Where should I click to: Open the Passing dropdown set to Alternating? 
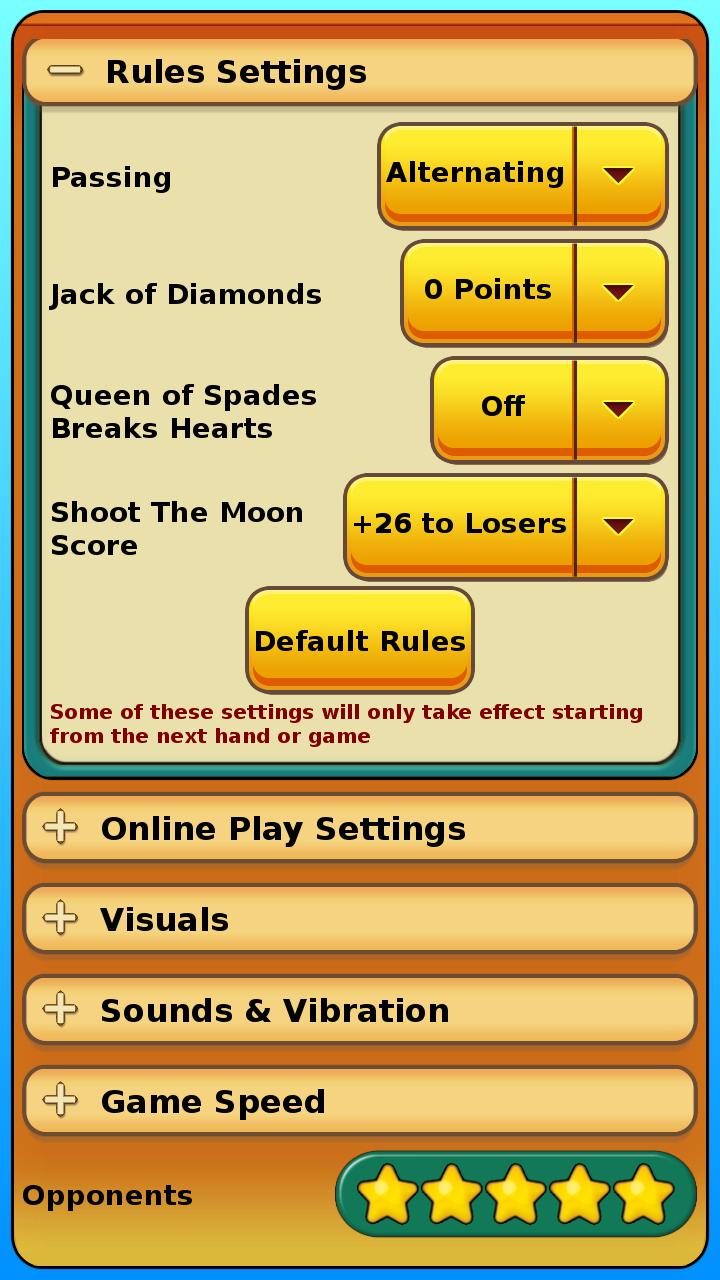point(522,176)
